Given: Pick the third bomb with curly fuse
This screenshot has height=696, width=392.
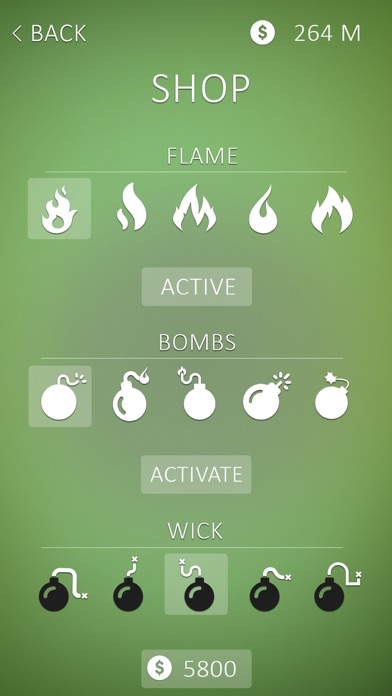Looking at the screenshot, I should 197,394.
